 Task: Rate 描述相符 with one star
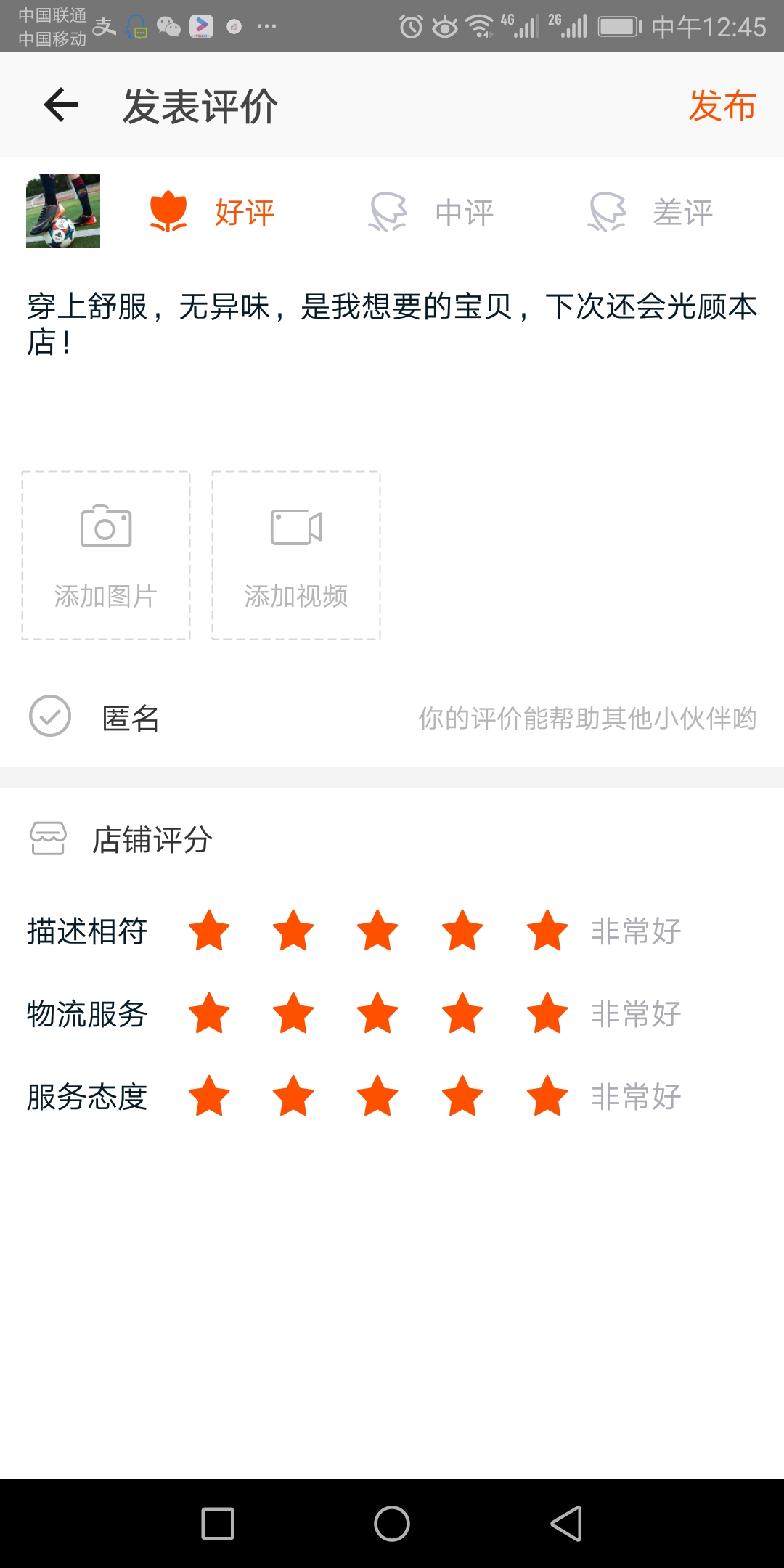209,931
